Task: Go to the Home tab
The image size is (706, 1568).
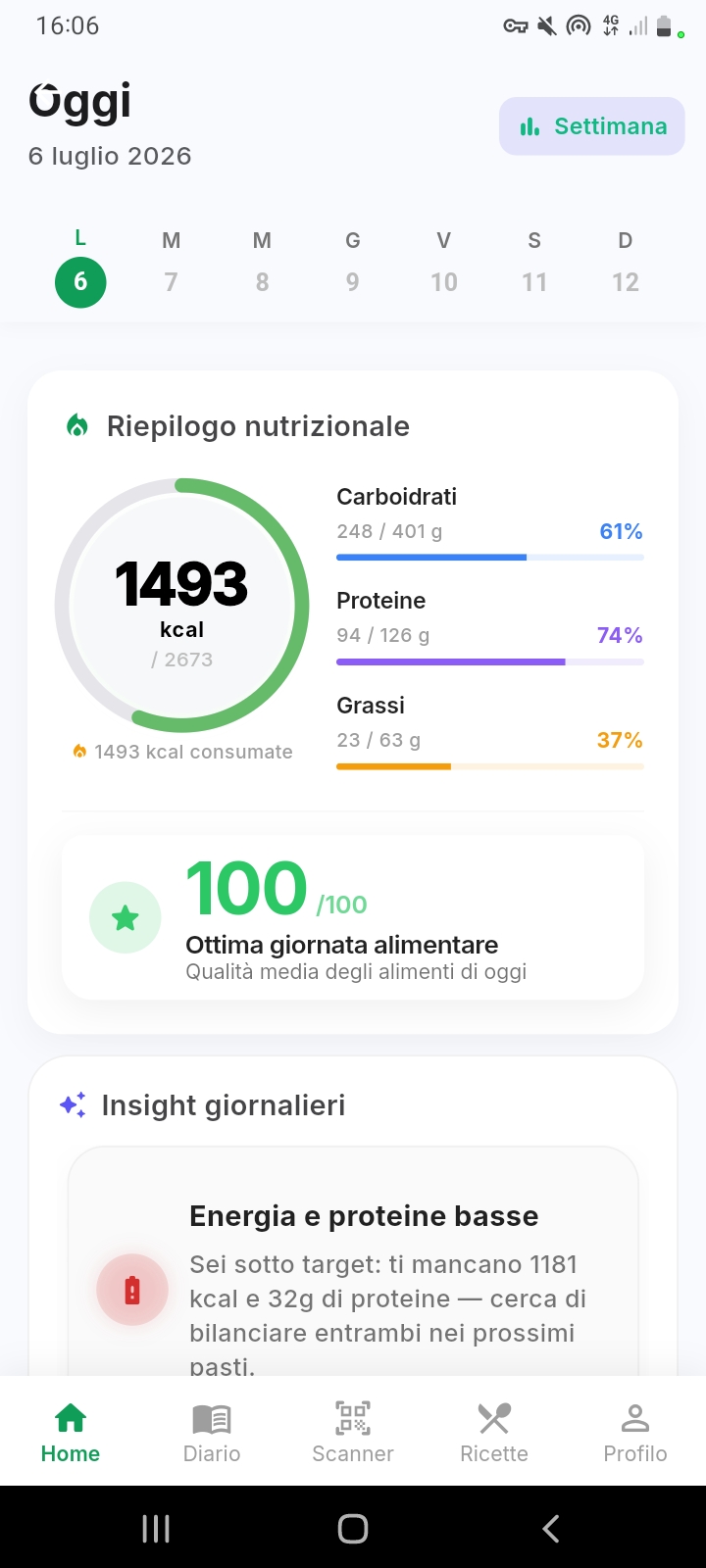Action: coord(71,1432)
